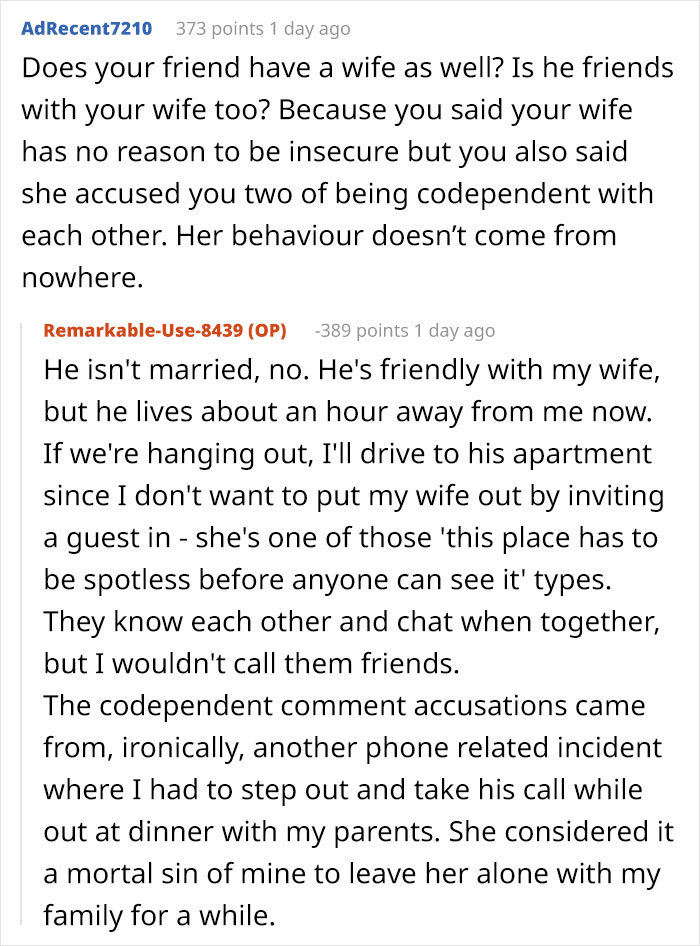This screenshot has height=946, width=700.
Task: Open AdRecent7210's user profile
Action: tap(86, 28)
